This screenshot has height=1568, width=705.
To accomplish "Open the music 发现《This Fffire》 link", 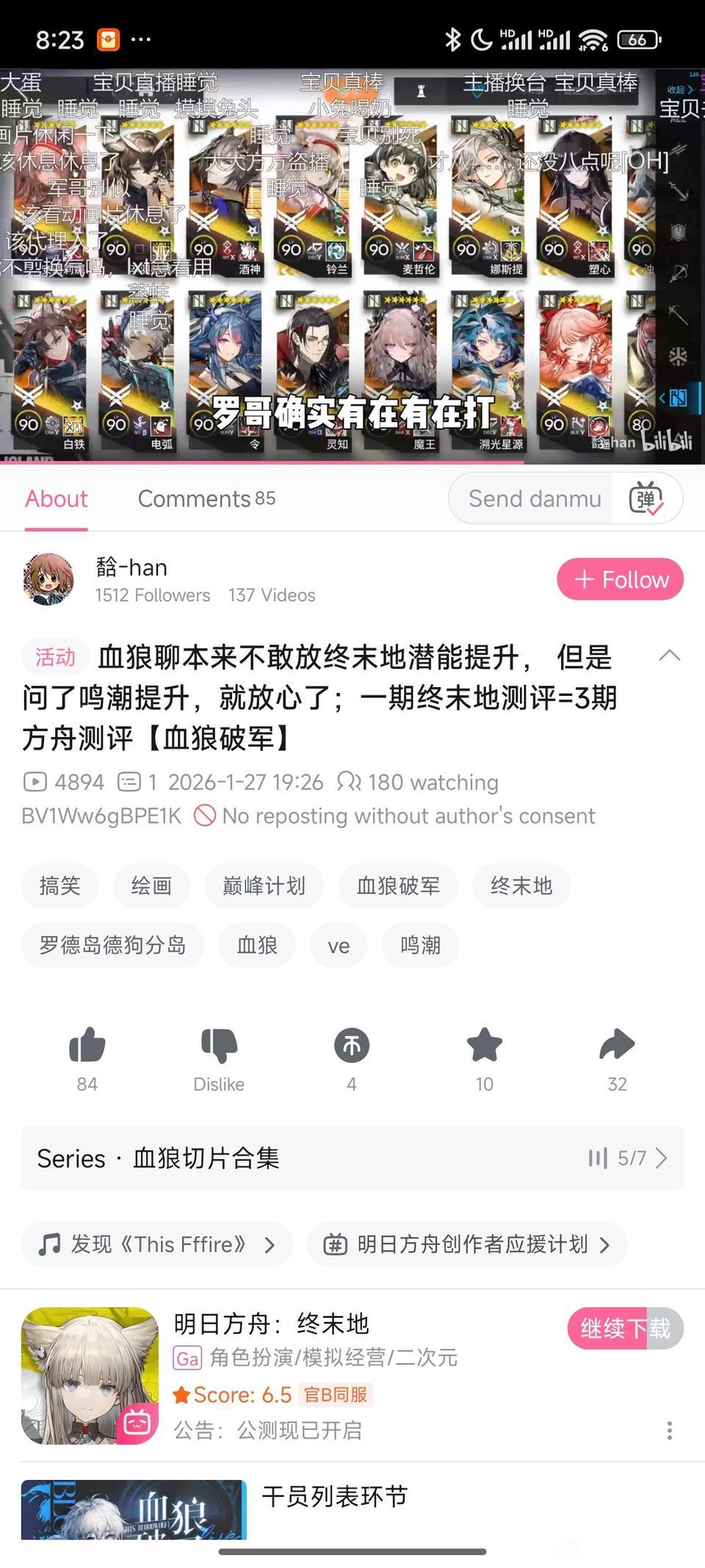I will click(x=157, y=1244).
